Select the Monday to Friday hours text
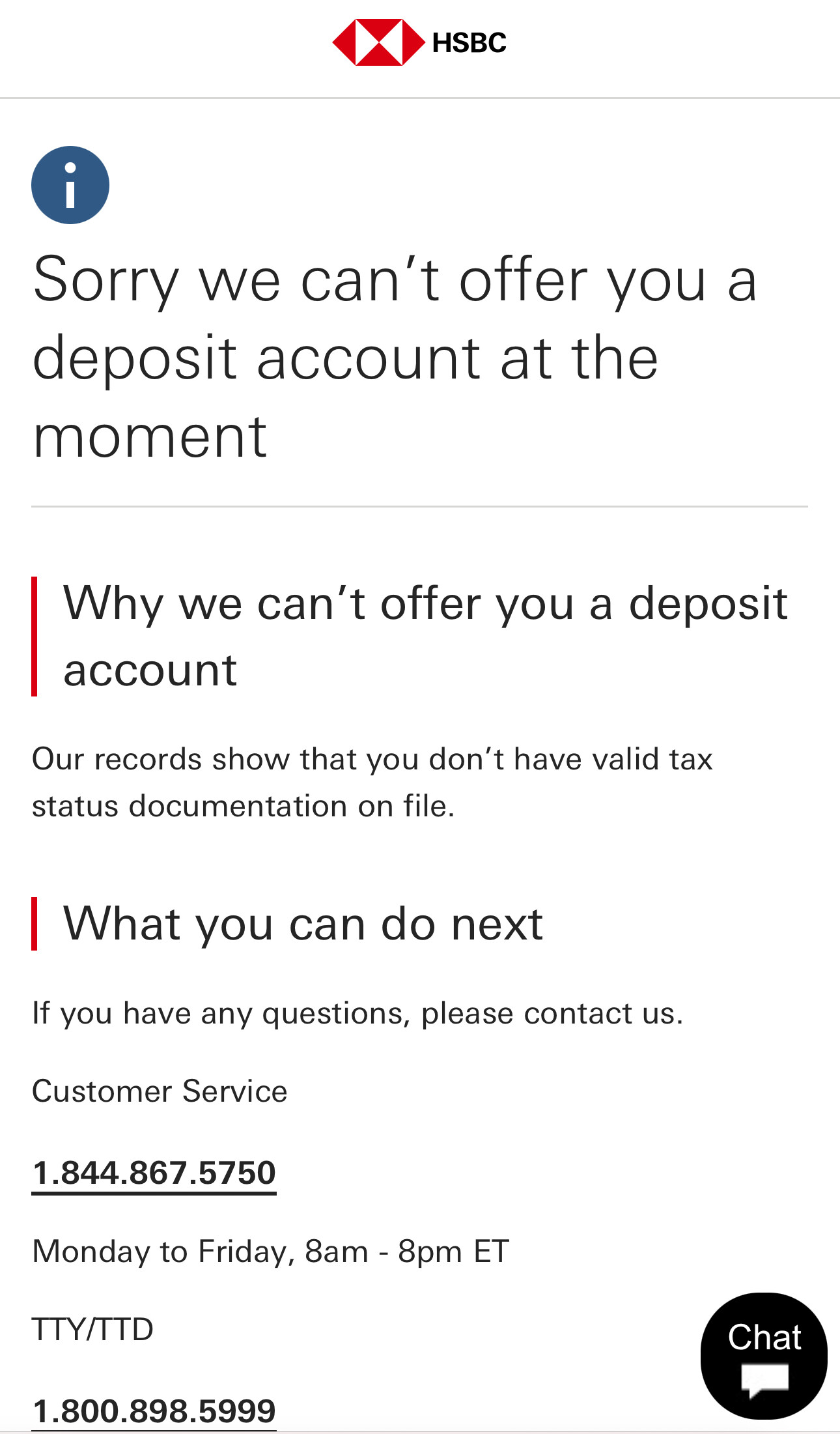840x1434 pixels. pyautogui.click(x=270, y=1251)
